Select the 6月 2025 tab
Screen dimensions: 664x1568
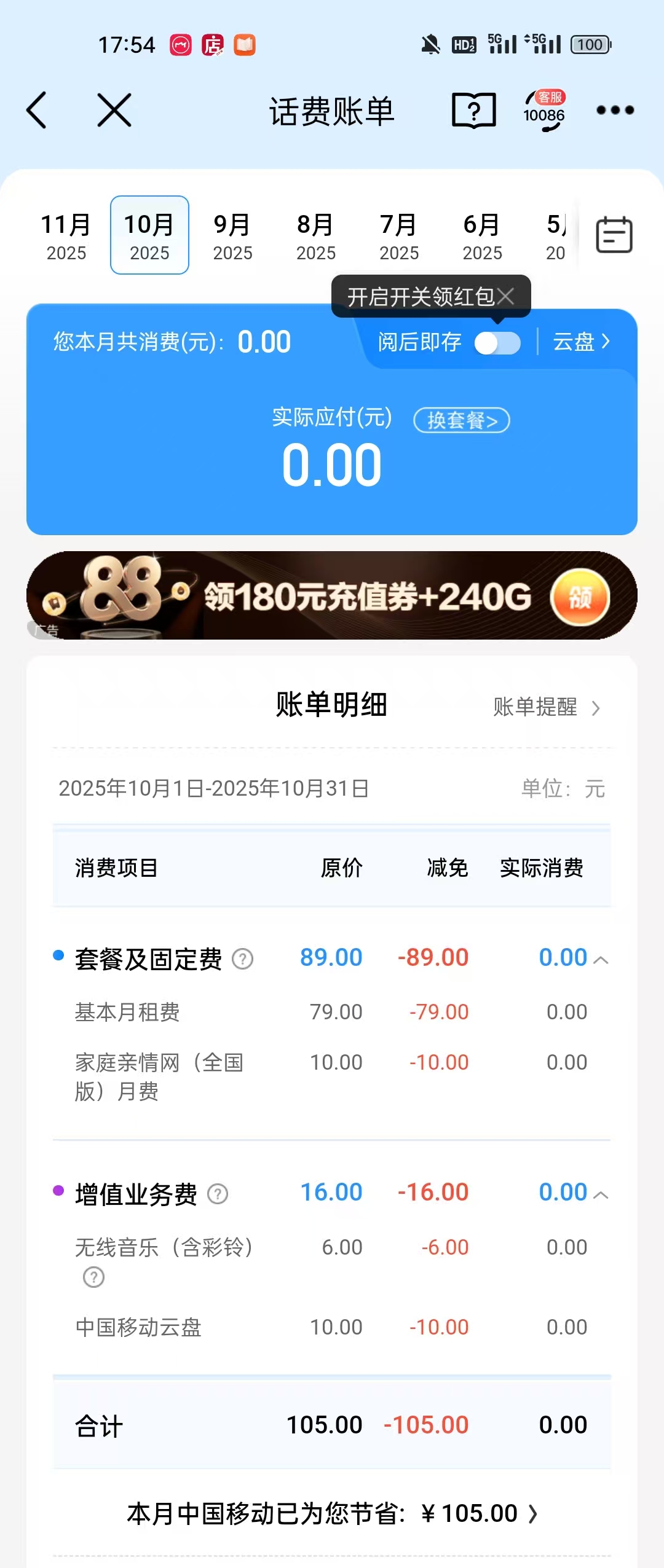482,236
